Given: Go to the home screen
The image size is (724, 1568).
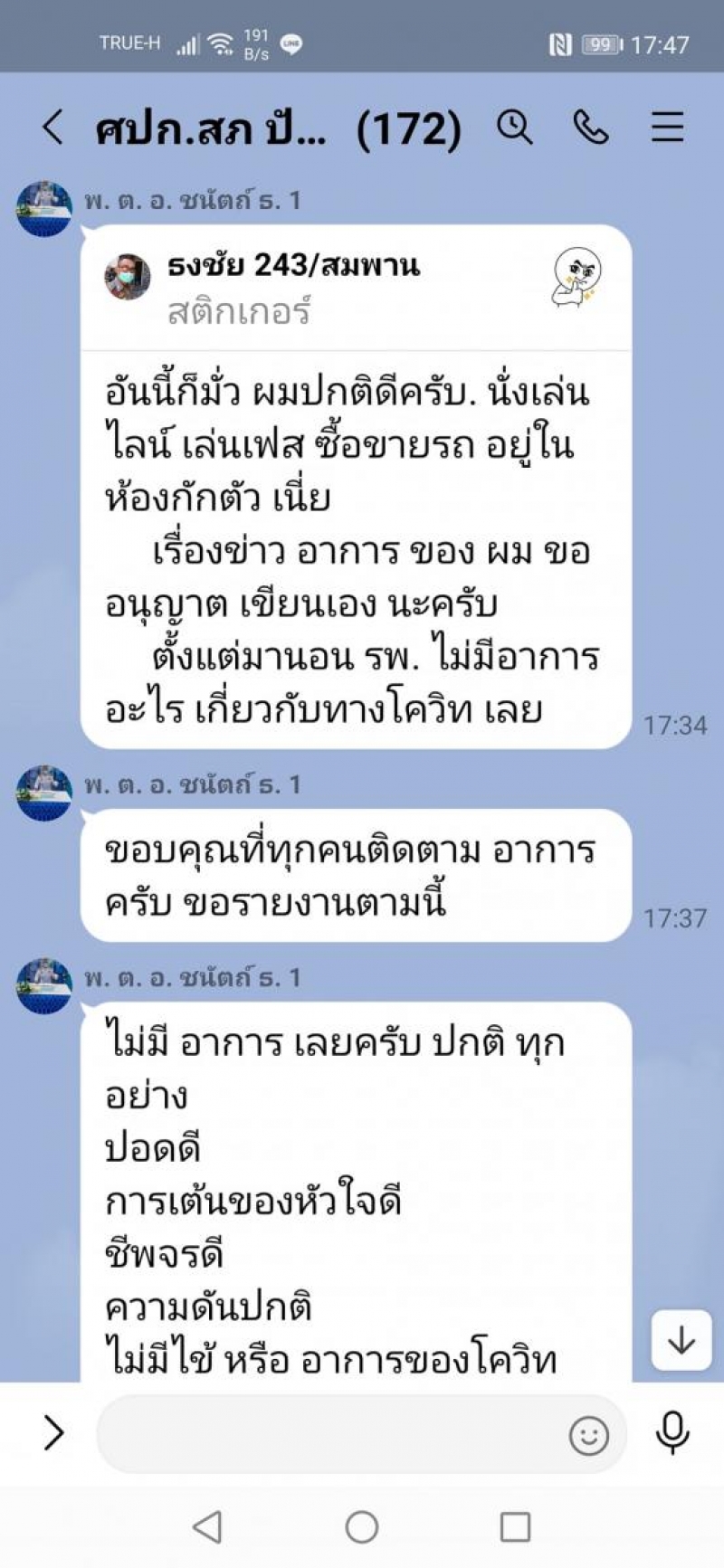Looking at the screenshot, I should coord(361,1527).
